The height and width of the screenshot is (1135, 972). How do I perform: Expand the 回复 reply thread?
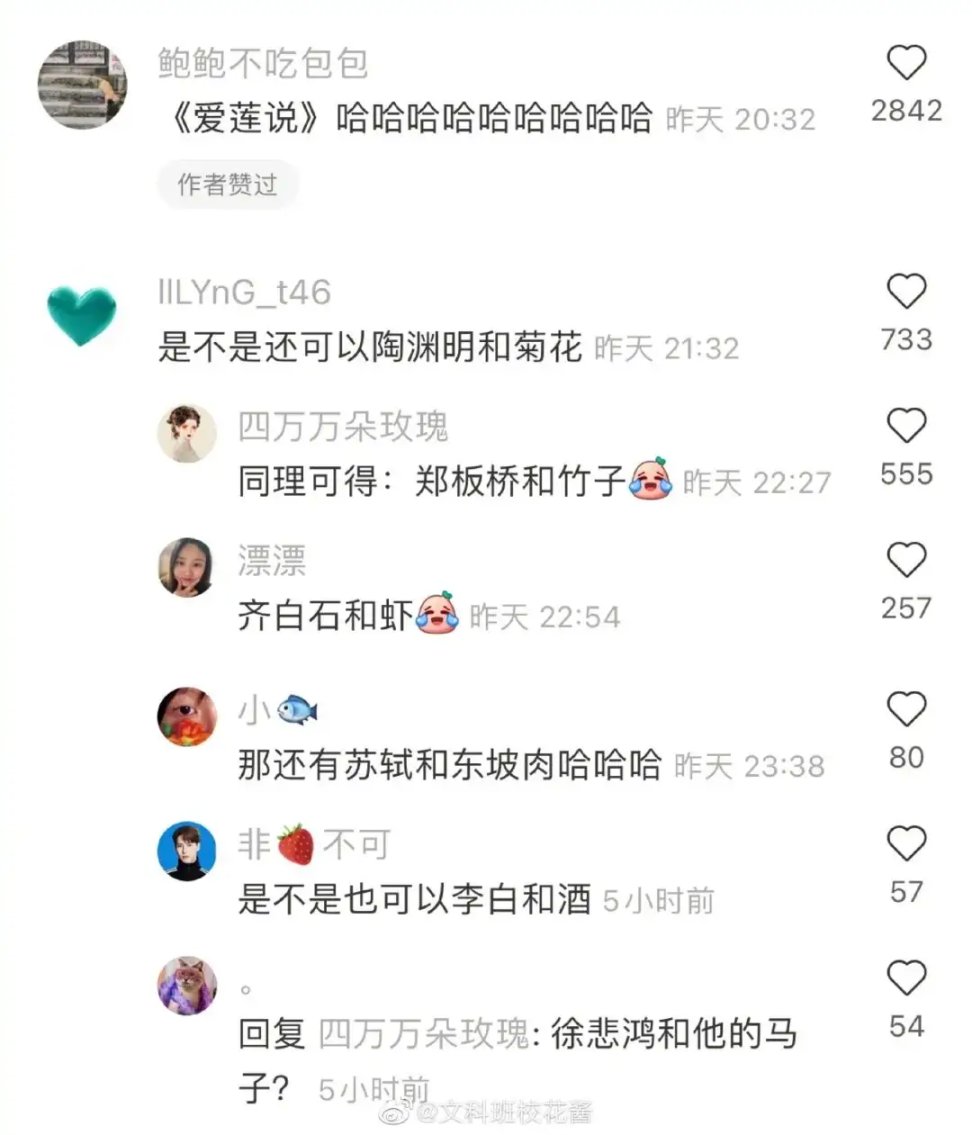pyautogui.click(x=271, y=1037)
